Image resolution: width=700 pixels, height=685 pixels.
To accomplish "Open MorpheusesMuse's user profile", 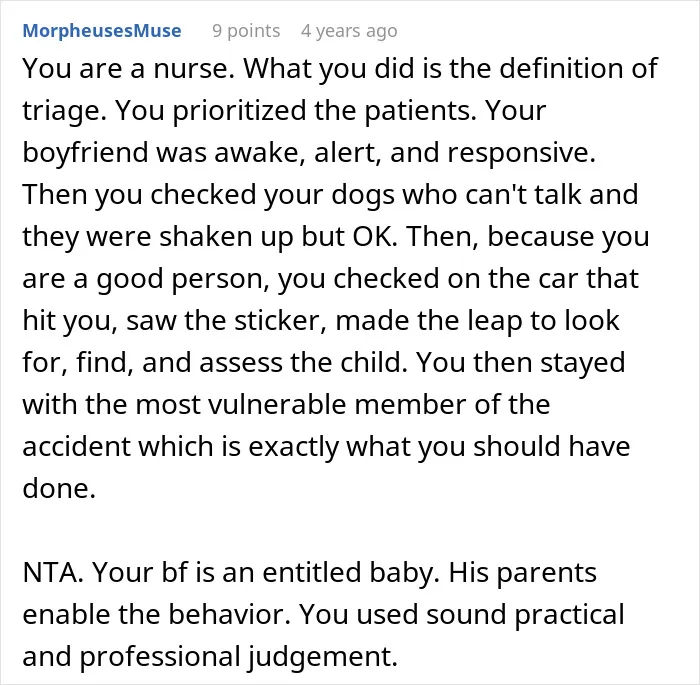I will (102, 31).
